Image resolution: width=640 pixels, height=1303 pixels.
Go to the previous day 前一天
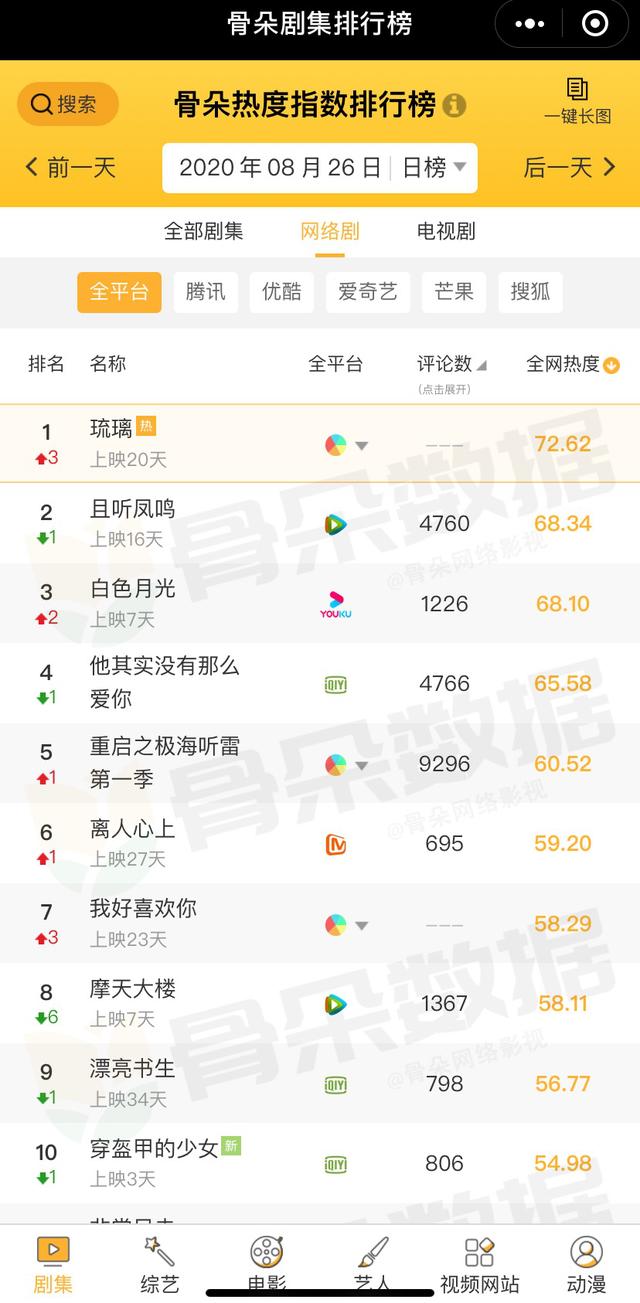(x=71, y=167)
